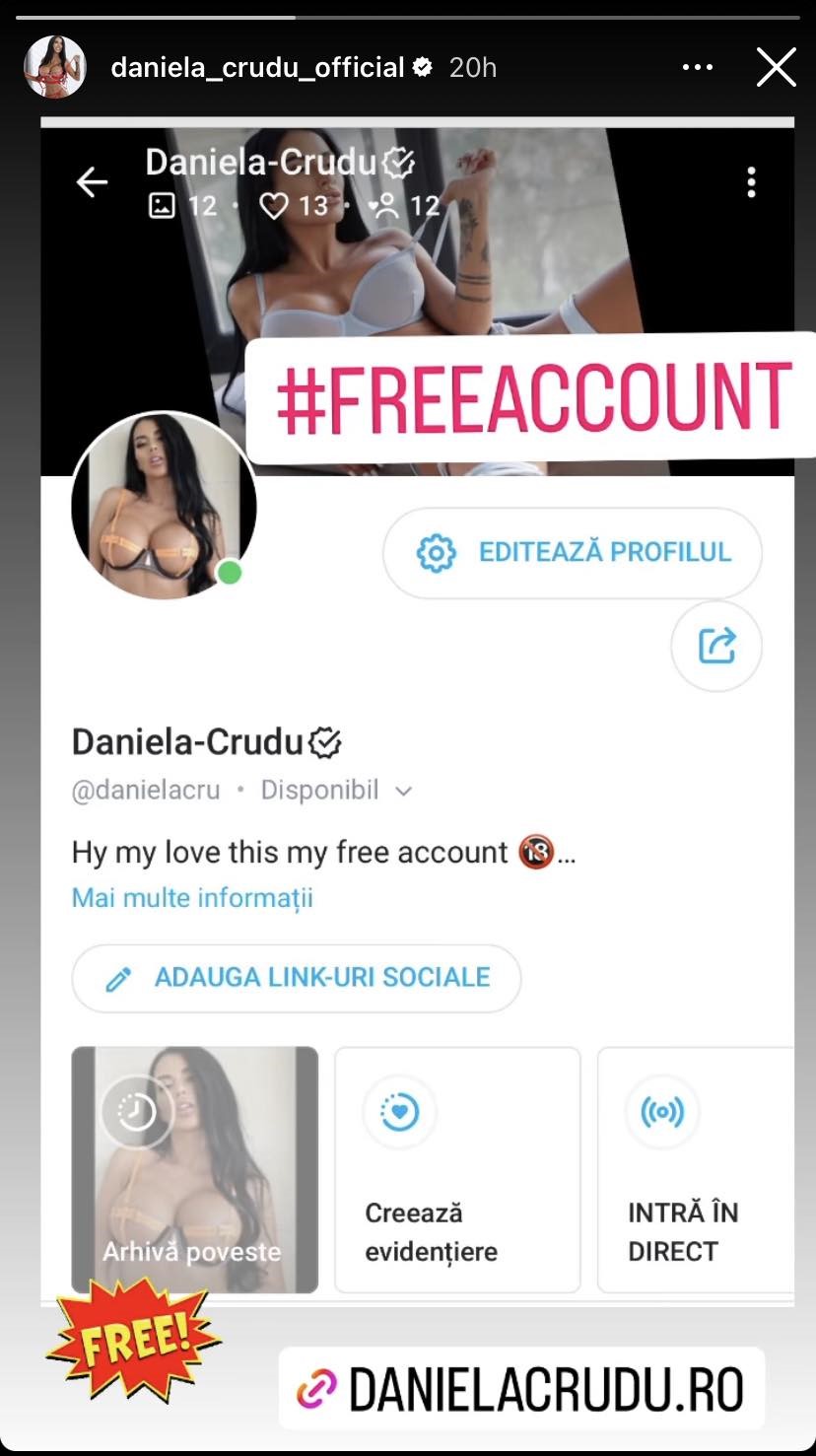Open the daniela_crudu_official profile avatar
Viewport: 816px width, 1456px height.
(x=55, y=68)
